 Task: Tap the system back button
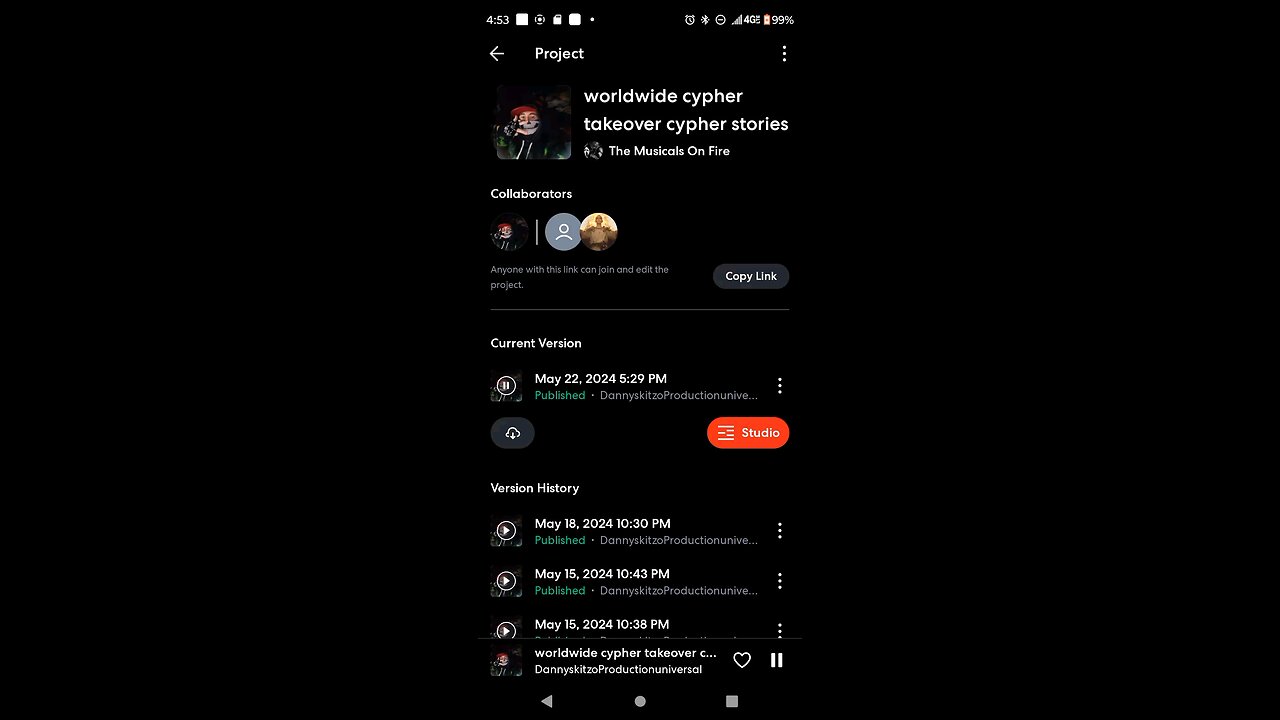546,701
